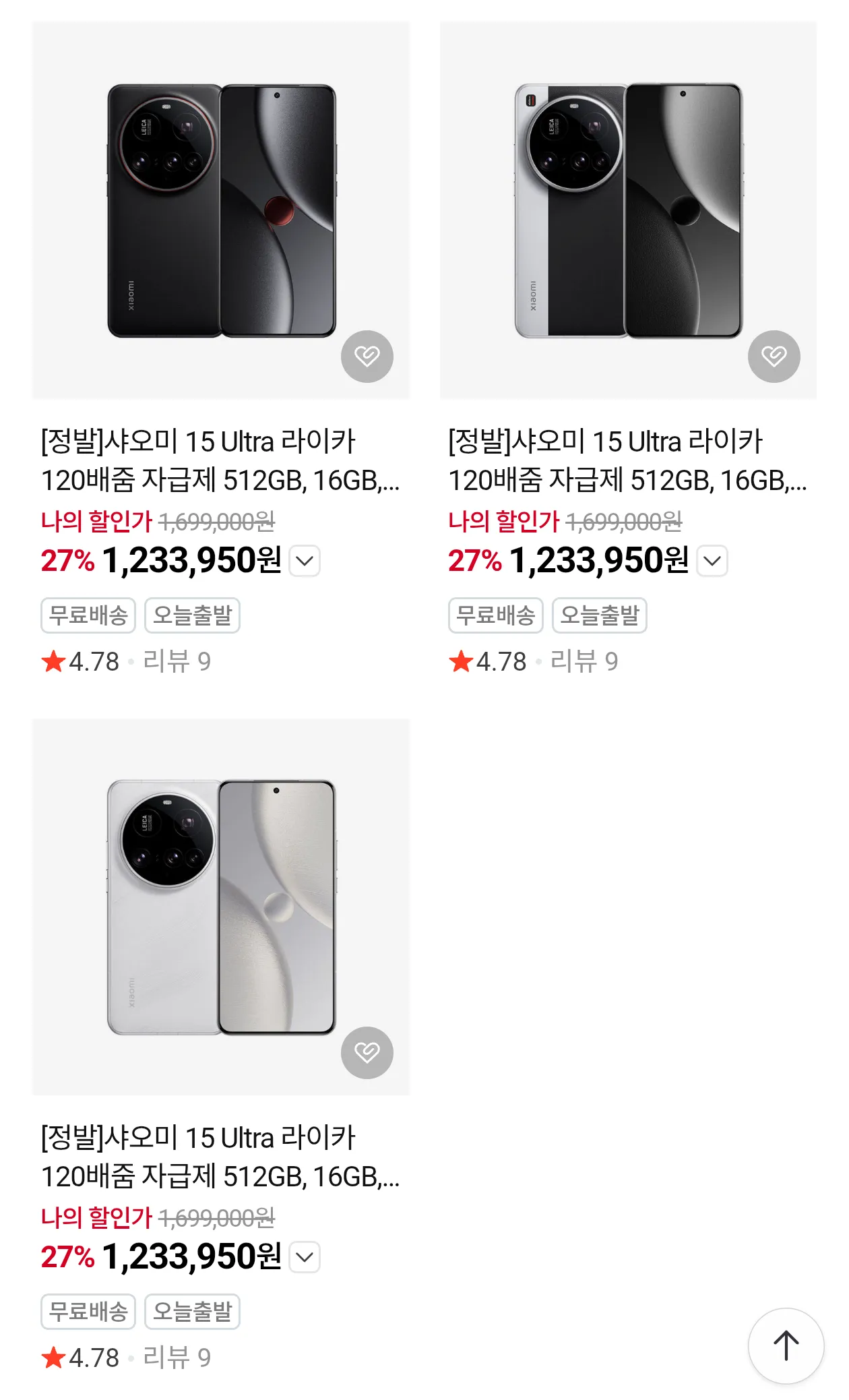Click the 무료배송 badge on the white phone listing

[x=88, y=1311]
